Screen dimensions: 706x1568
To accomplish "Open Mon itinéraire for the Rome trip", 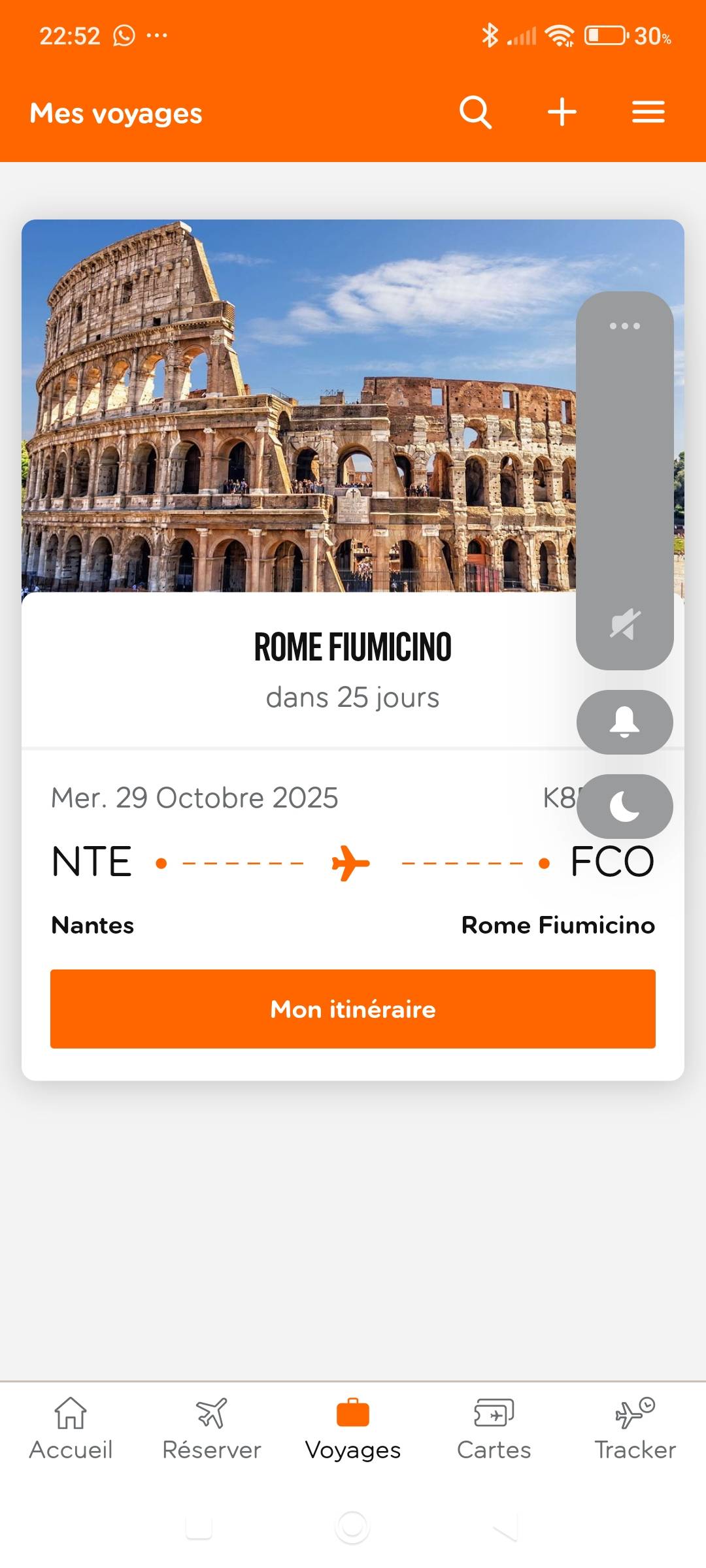I will [x=352, y=1009].
